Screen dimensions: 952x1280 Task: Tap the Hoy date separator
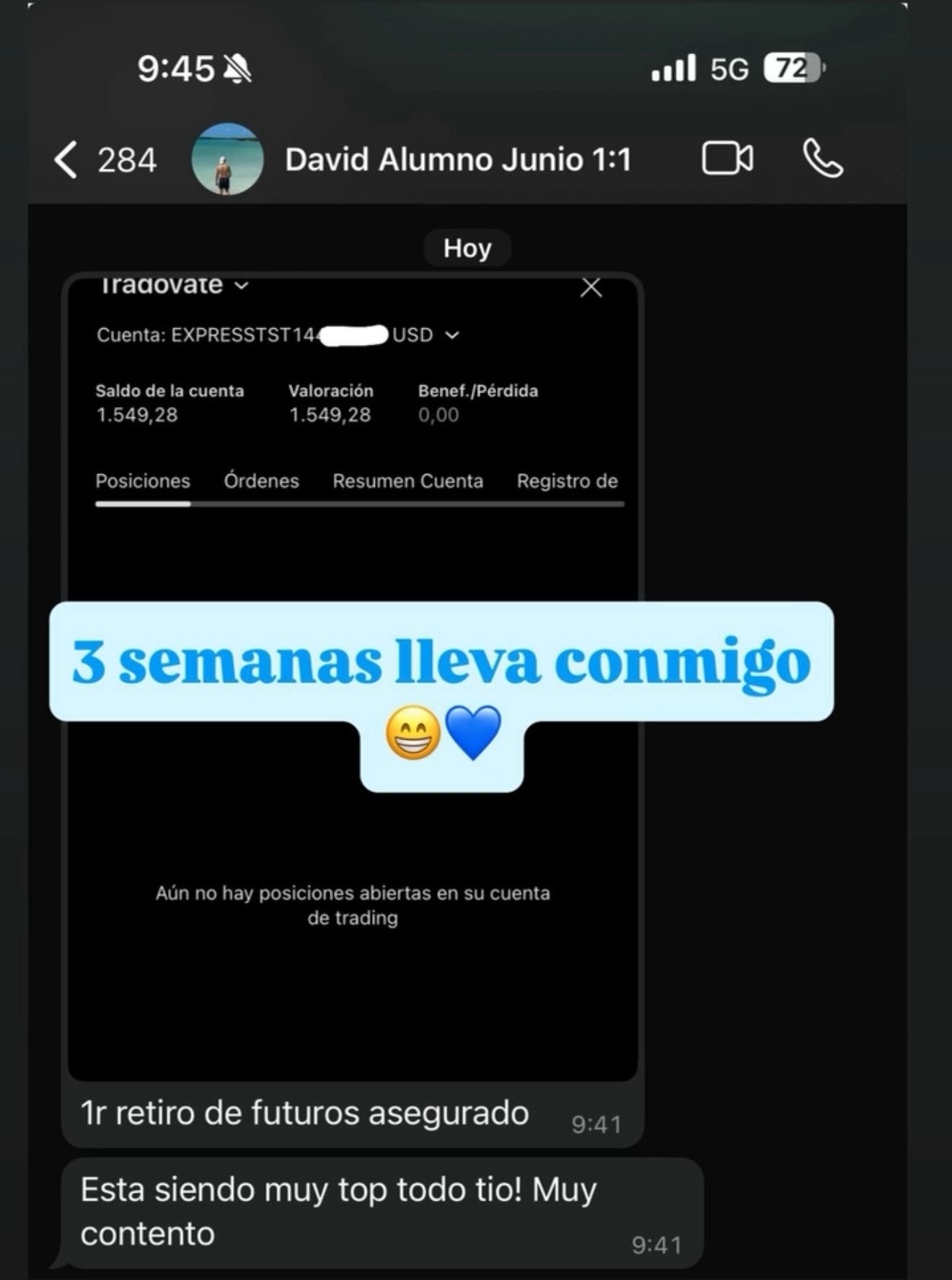pos(467,247)
